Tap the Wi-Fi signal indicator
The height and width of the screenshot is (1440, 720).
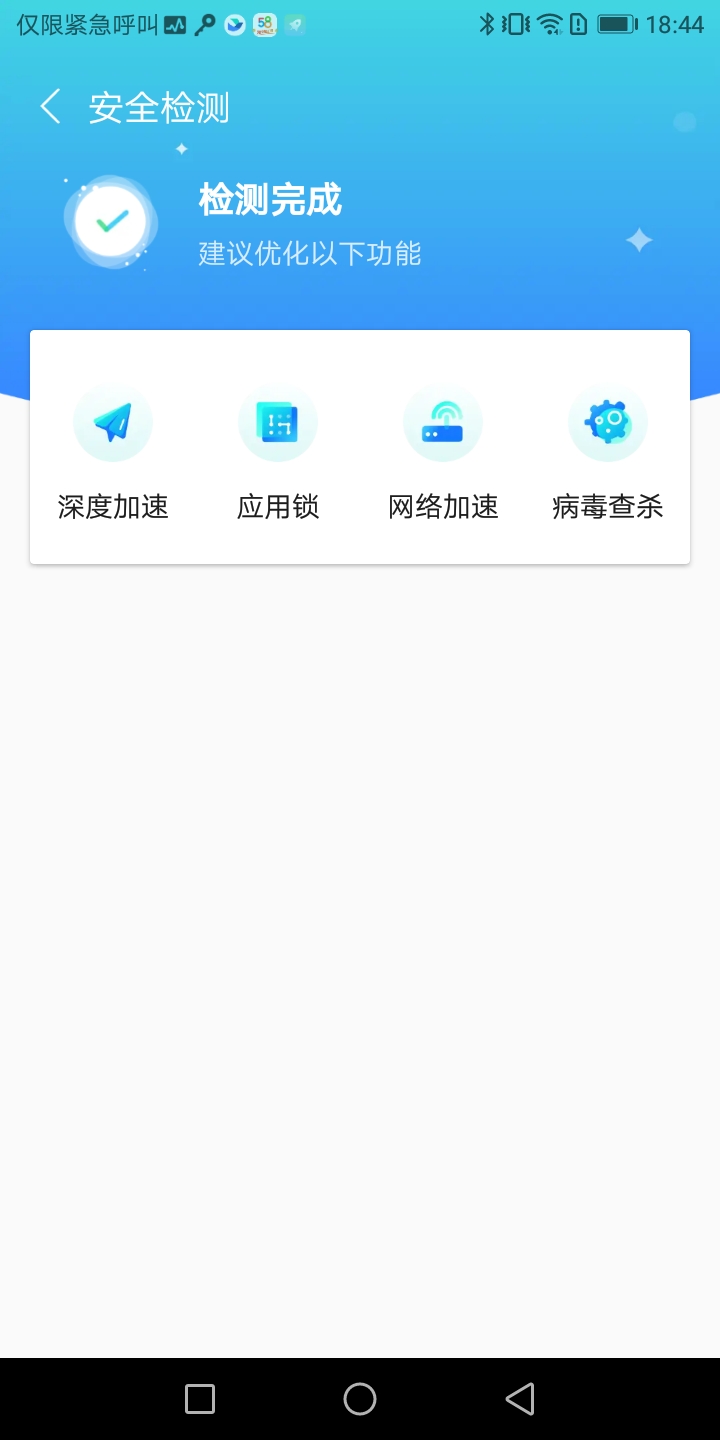click(550, 24)
